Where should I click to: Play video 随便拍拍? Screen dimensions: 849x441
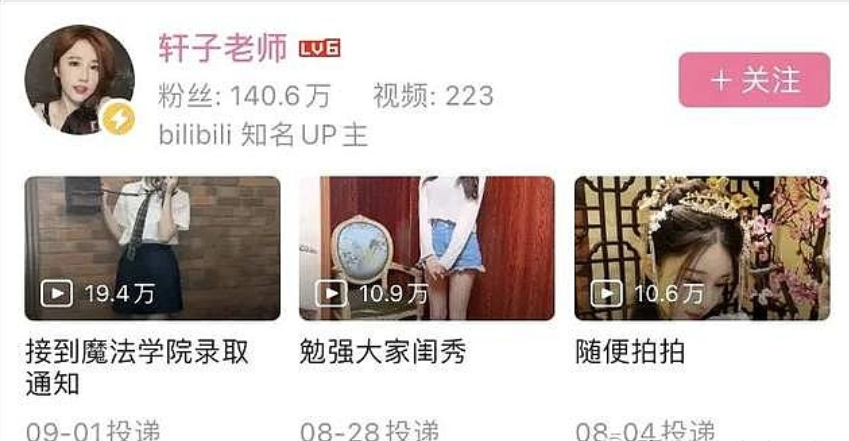pyautogui.click(x=701, y=248)
